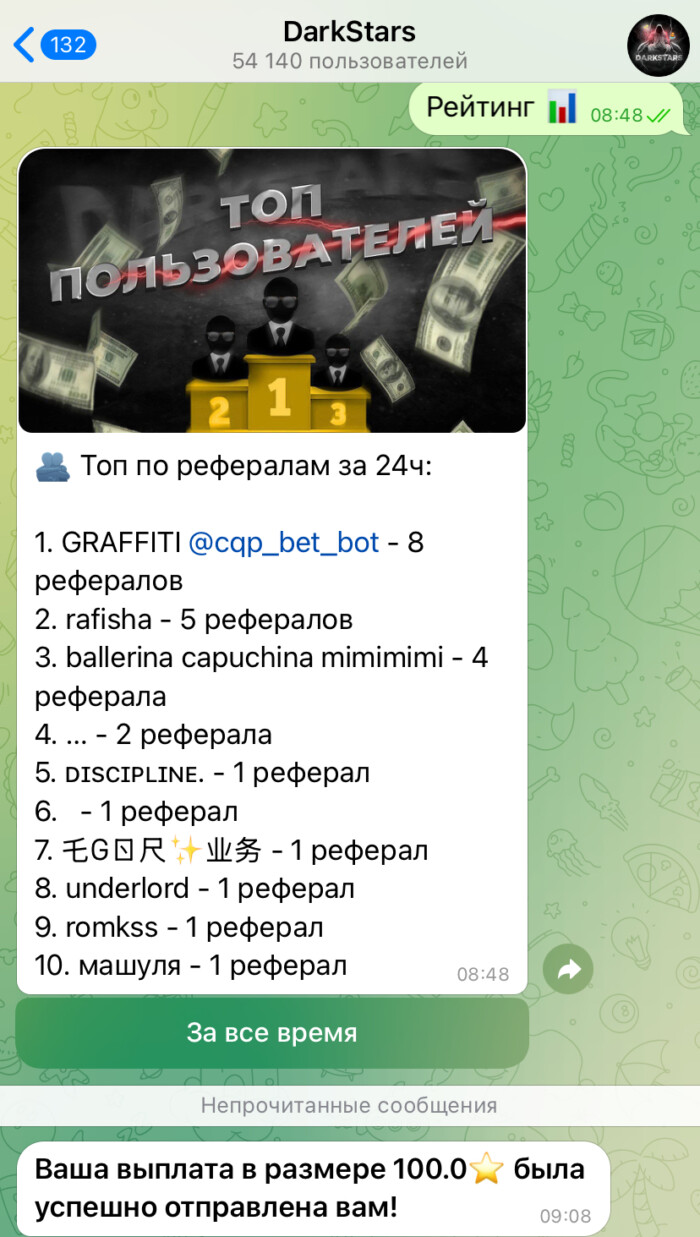View the Топ пользователей image
The height and width of the screenshot is (1237, 700).
[272, 291]
